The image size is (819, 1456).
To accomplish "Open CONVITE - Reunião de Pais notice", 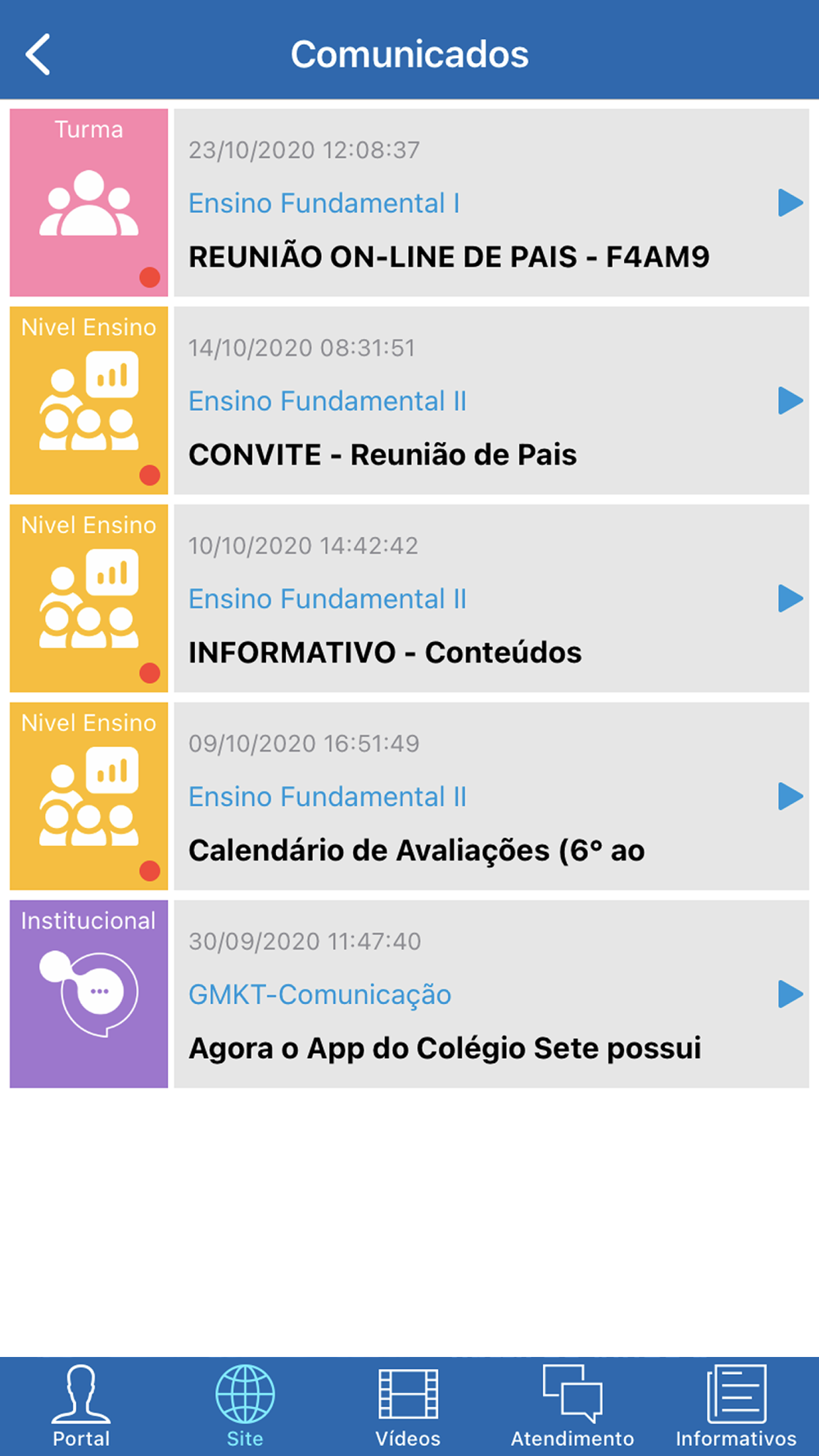I will pos(491,400).
